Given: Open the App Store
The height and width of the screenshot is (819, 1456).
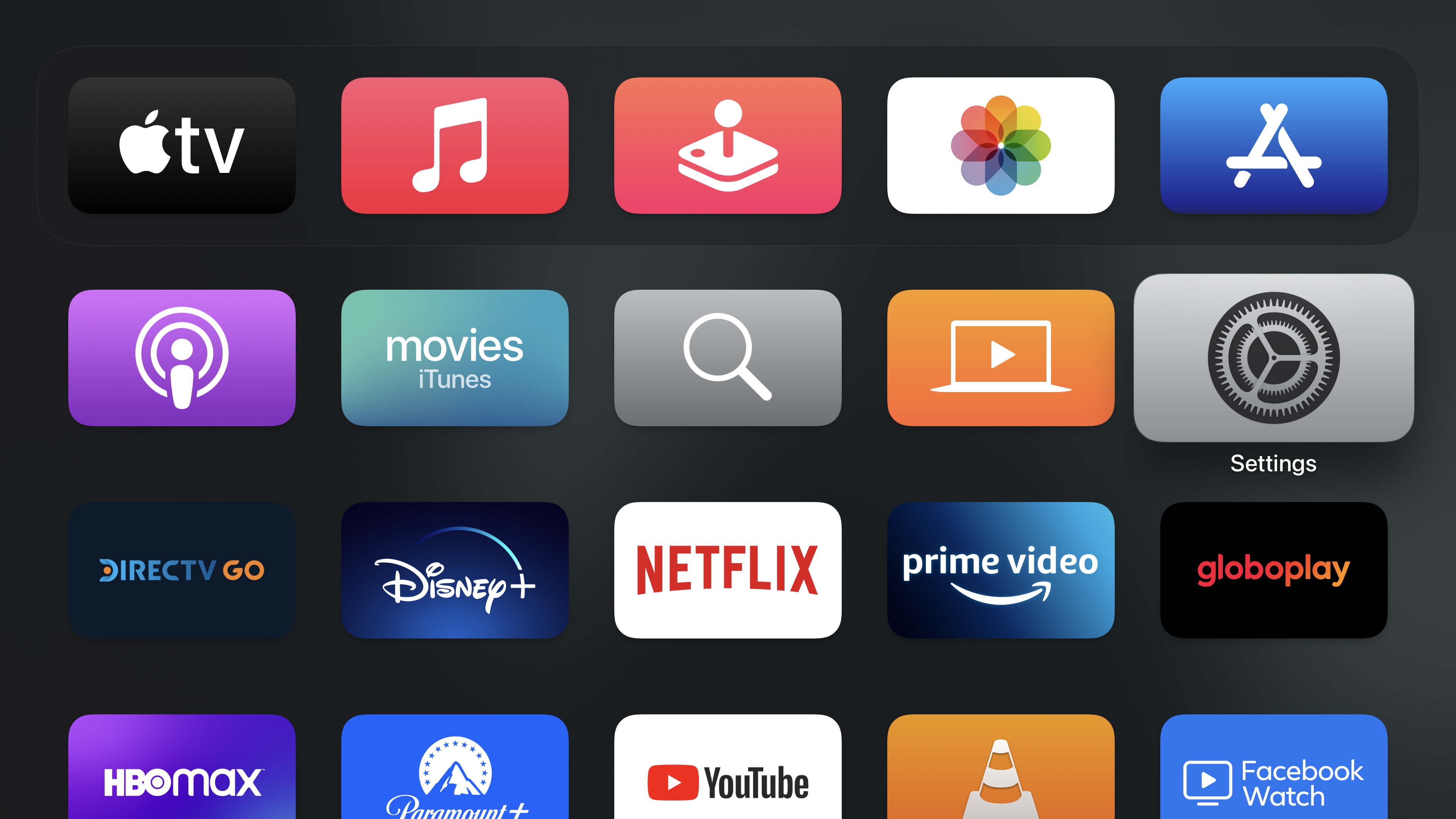Looking at the screenshot, I should pos(1274,145).
